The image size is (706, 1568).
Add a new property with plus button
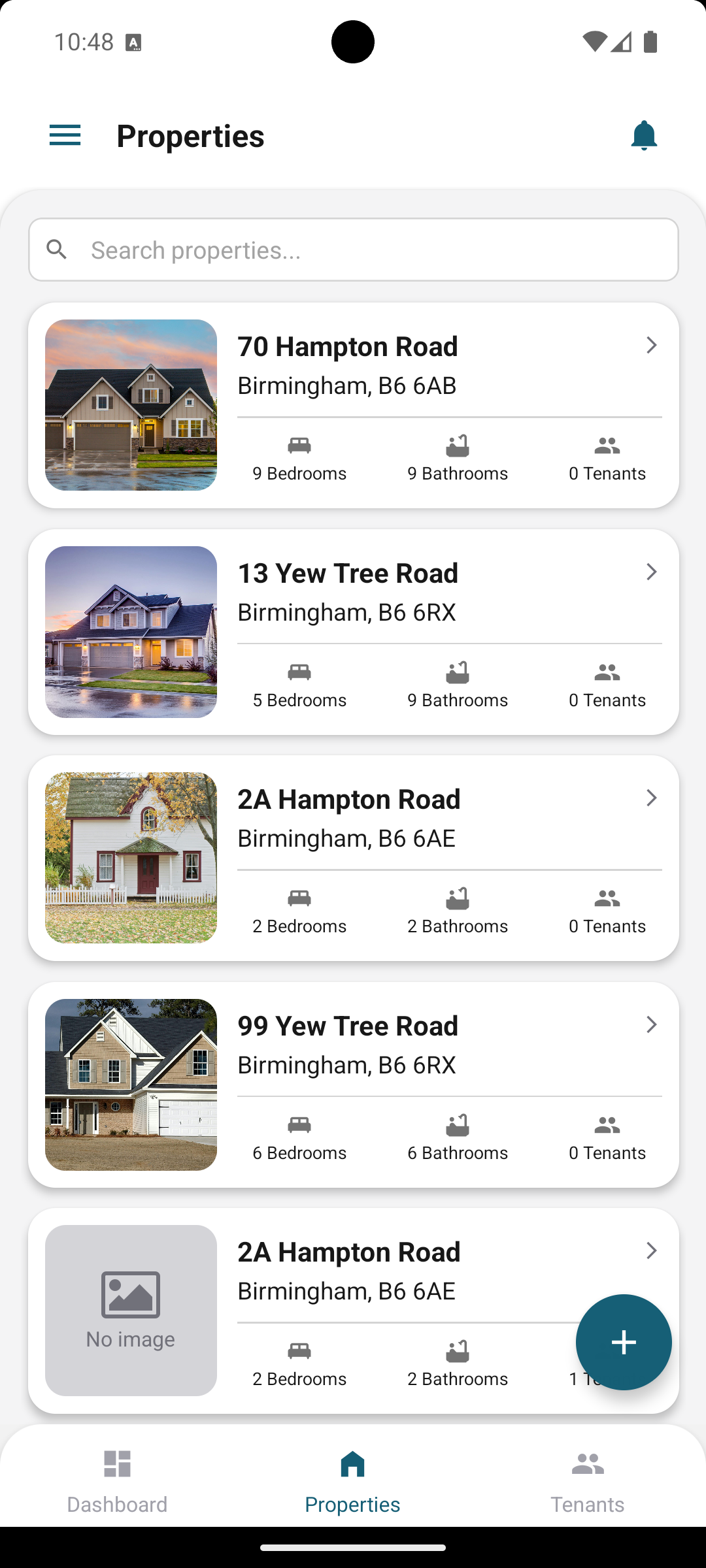tap(624, 1342)
